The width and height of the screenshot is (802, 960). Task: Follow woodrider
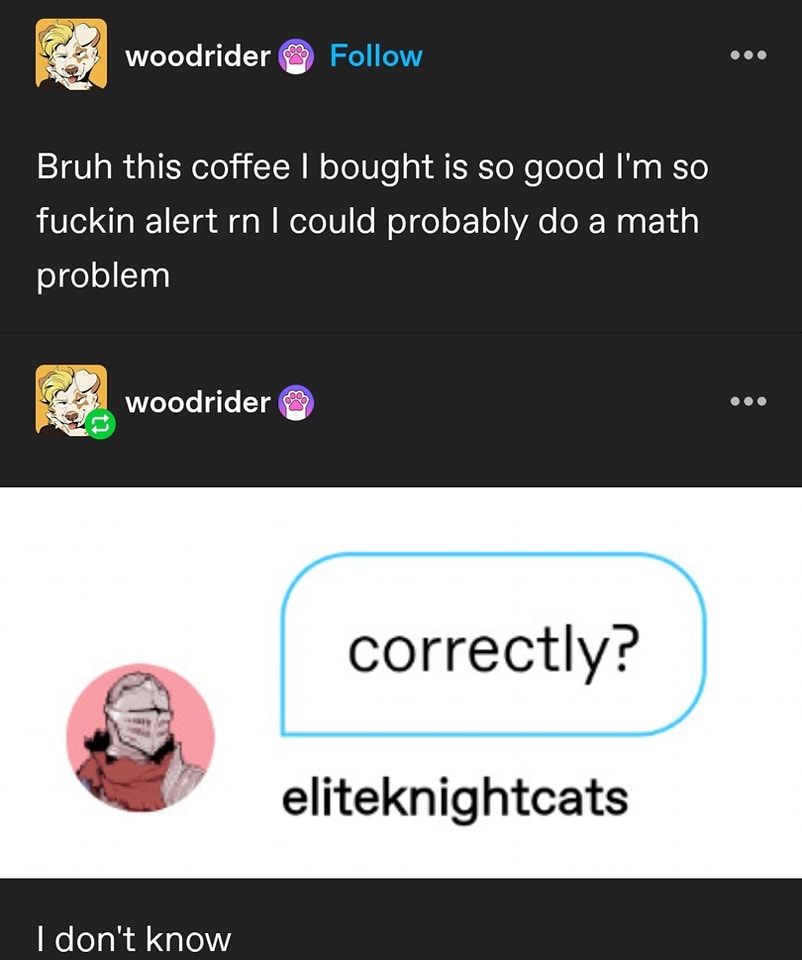click(x=376, y=56)
